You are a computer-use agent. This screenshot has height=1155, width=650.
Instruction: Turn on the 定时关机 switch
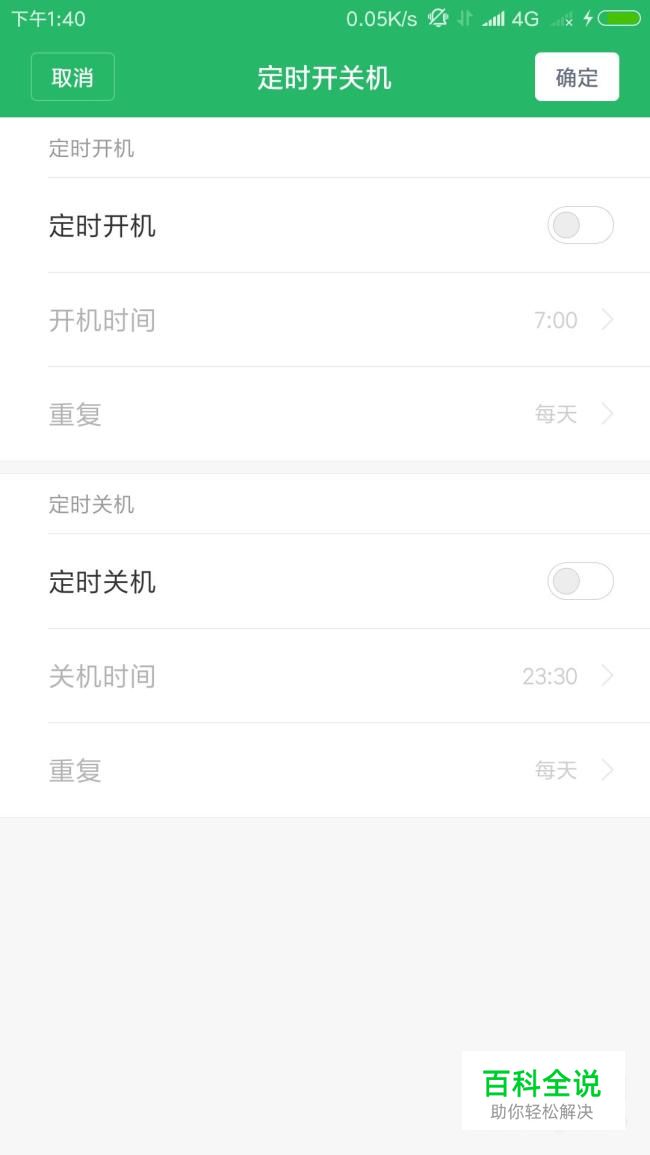pyautogui.click(x=580, y=581)
